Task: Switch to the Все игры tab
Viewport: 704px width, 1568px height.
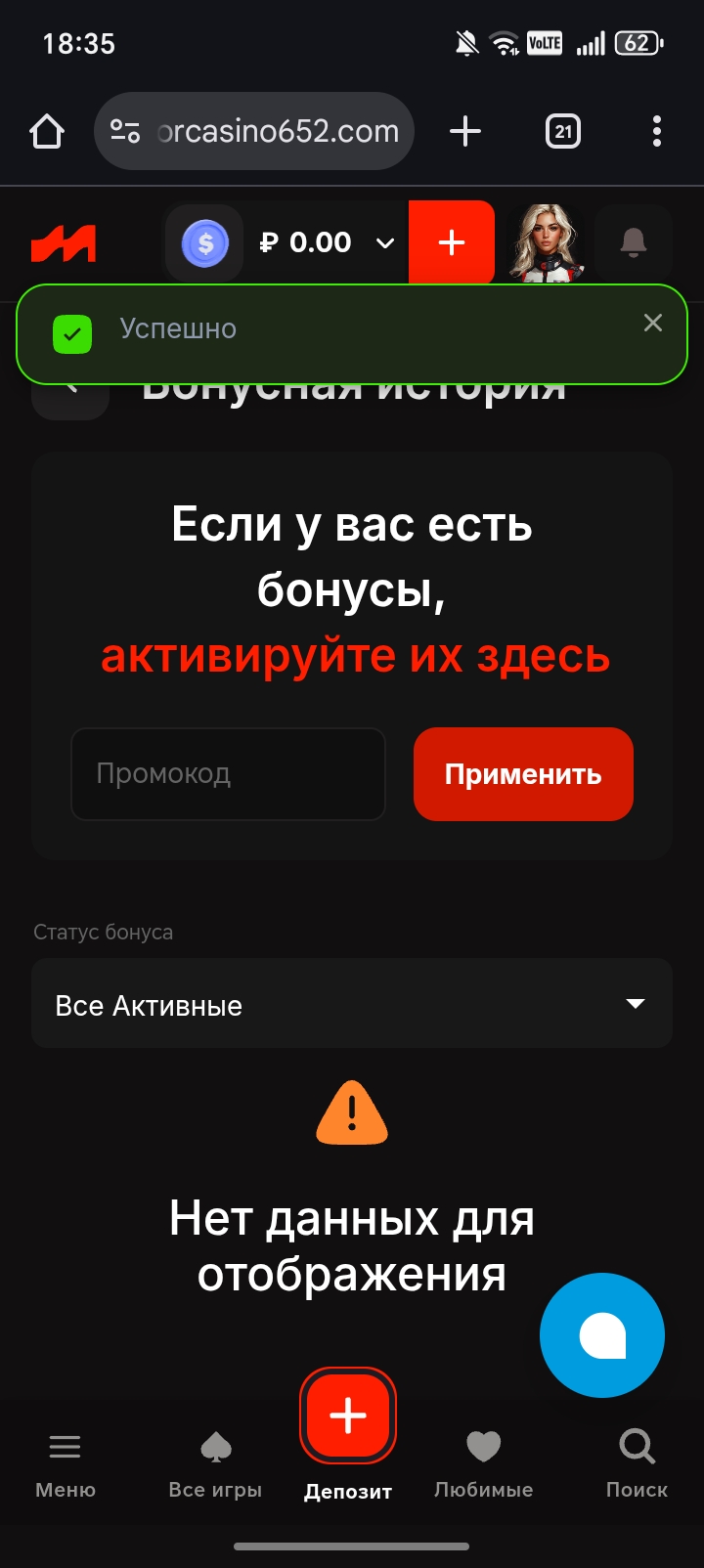Action: 215,1463
